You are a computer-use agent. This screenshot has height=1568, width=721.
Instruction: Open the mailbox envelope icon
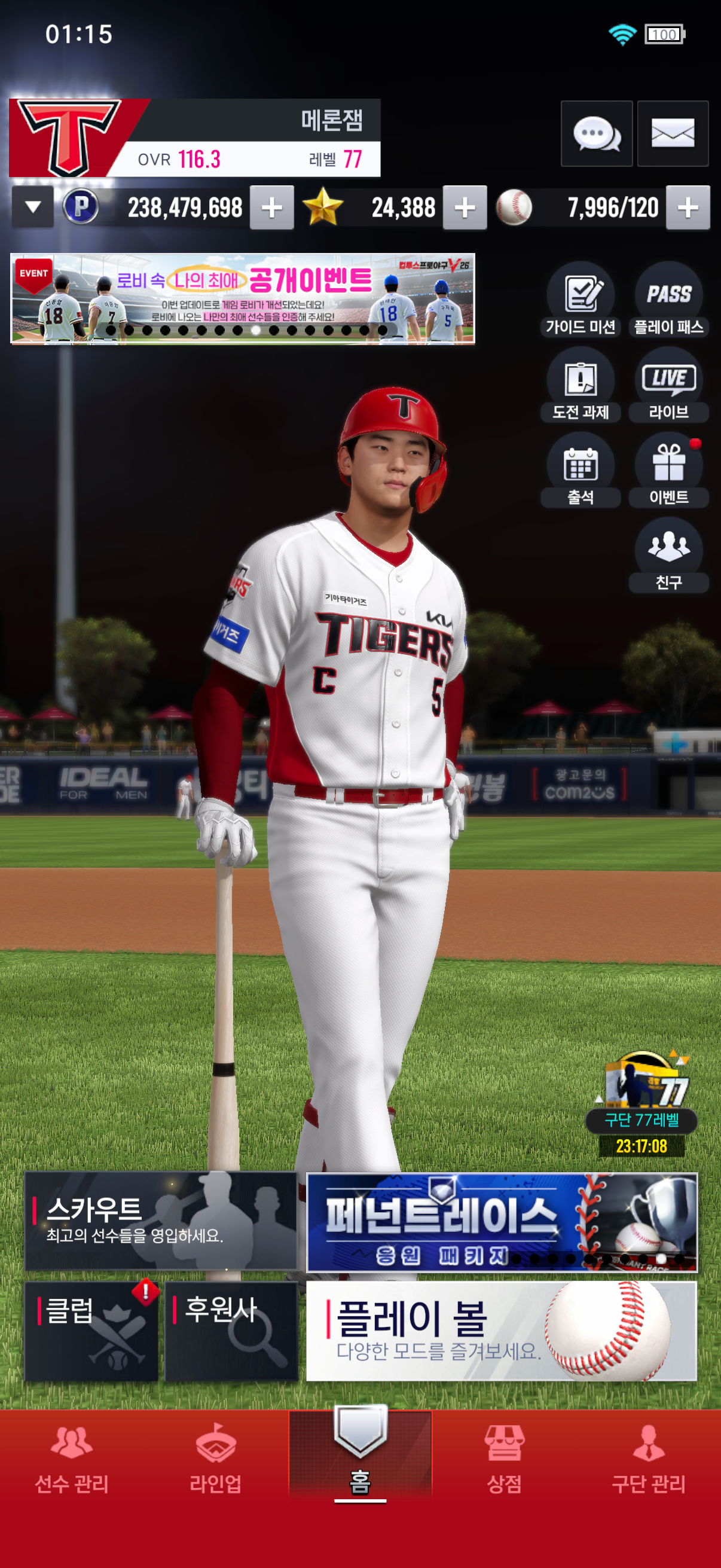tap(673, 133)
